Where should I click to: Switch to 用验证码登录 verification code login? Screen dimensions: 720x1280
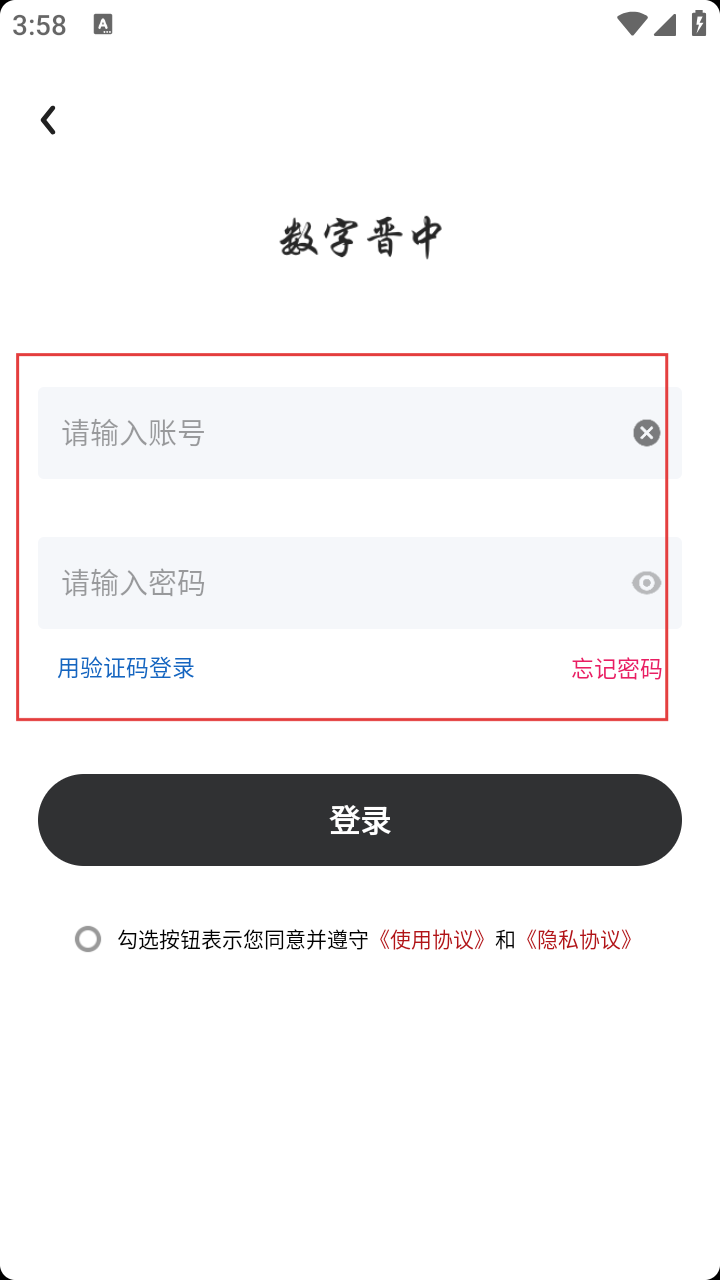(x=126, y=668)
